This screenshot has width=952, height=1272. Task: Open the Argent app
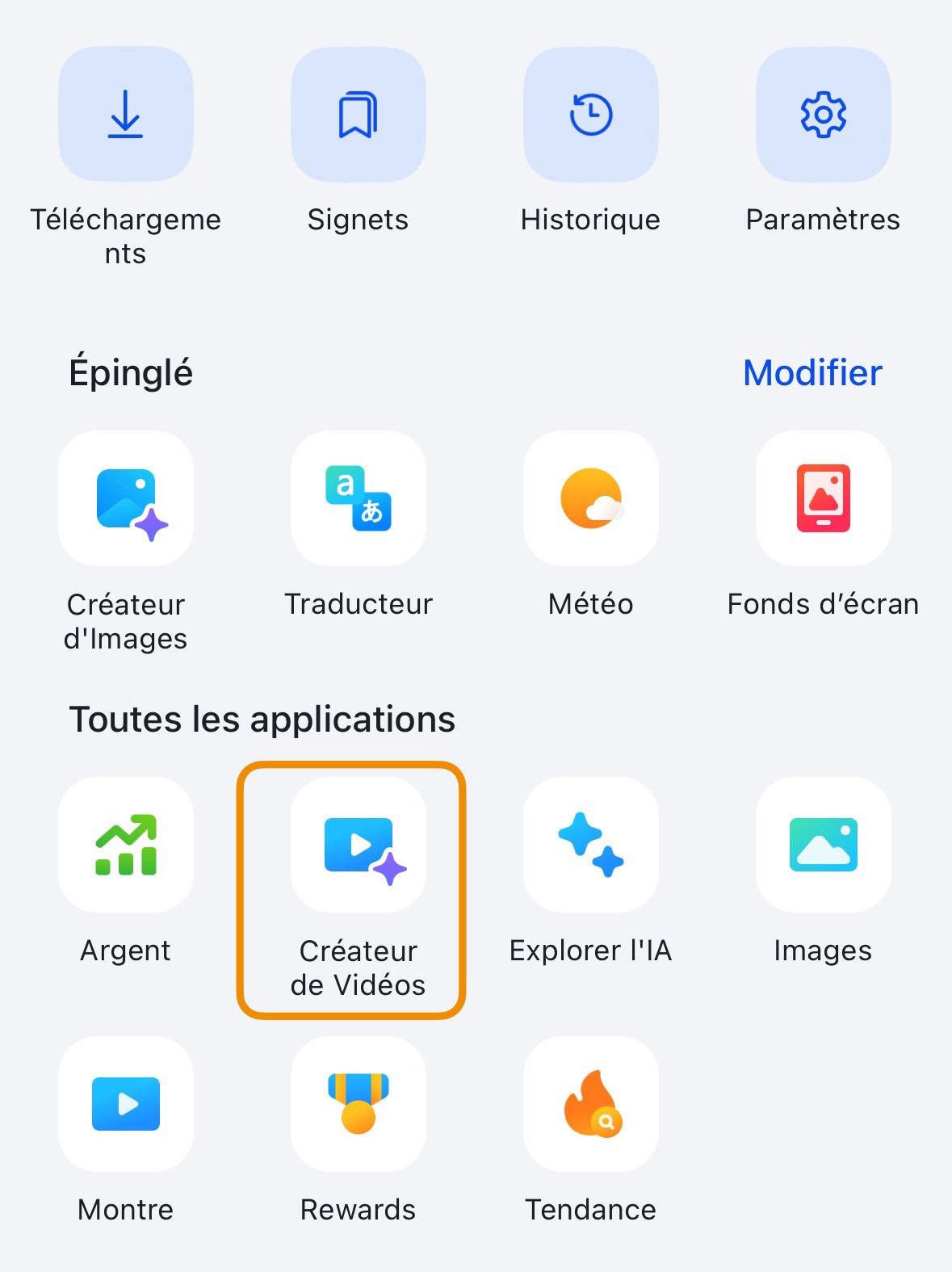coord(126,846)
